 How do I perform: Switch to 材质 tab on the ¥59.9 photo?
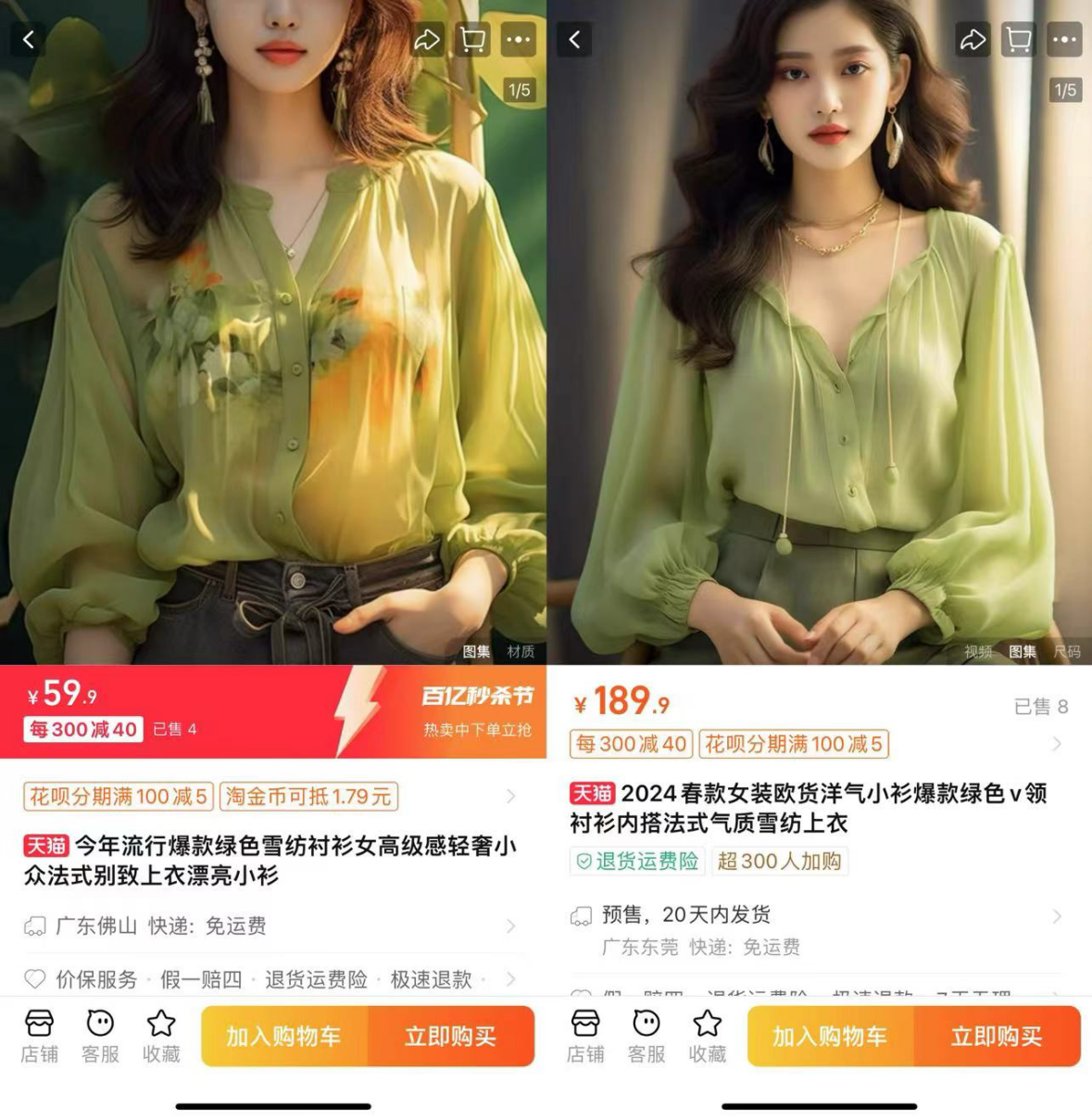coord(521,651)
